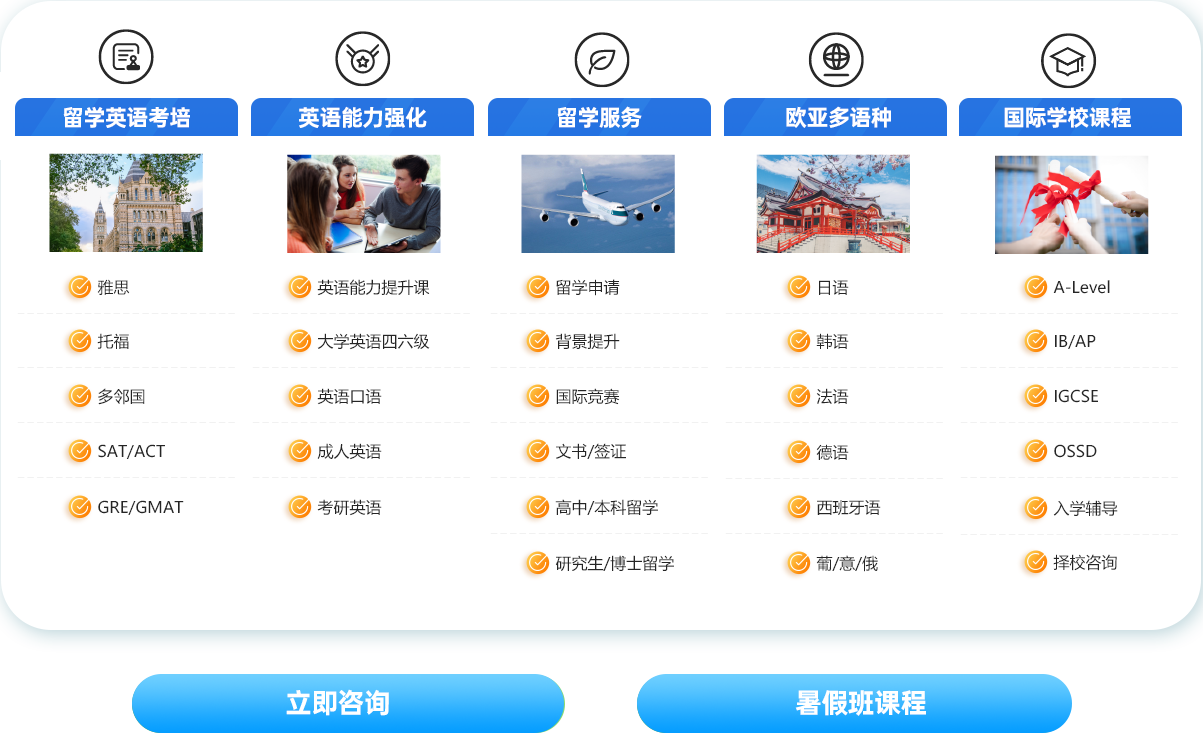Open the 留学申请 service
This screenshot has height=748, width=1203.
coord(587,288)
